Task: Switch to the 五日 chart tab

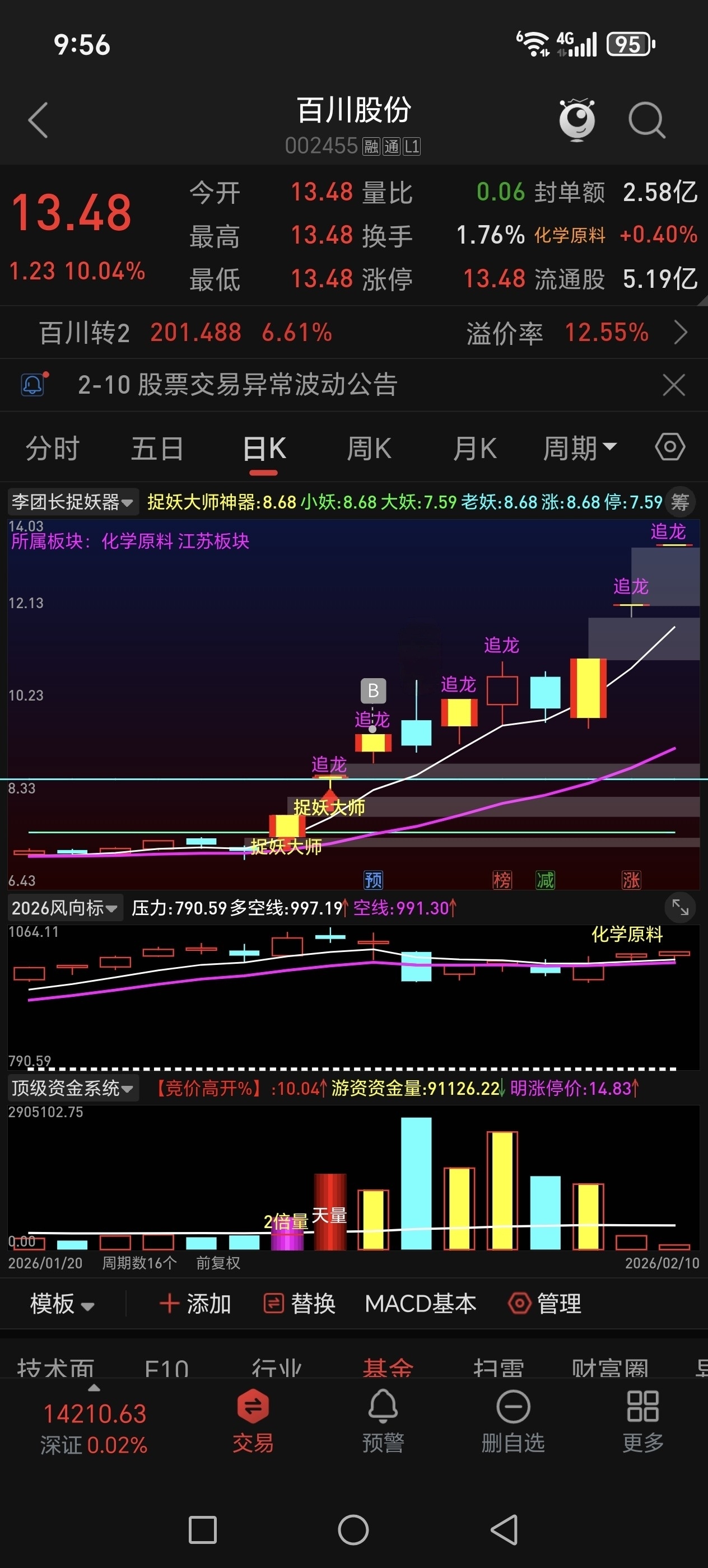Action: (x=157, y=449)
